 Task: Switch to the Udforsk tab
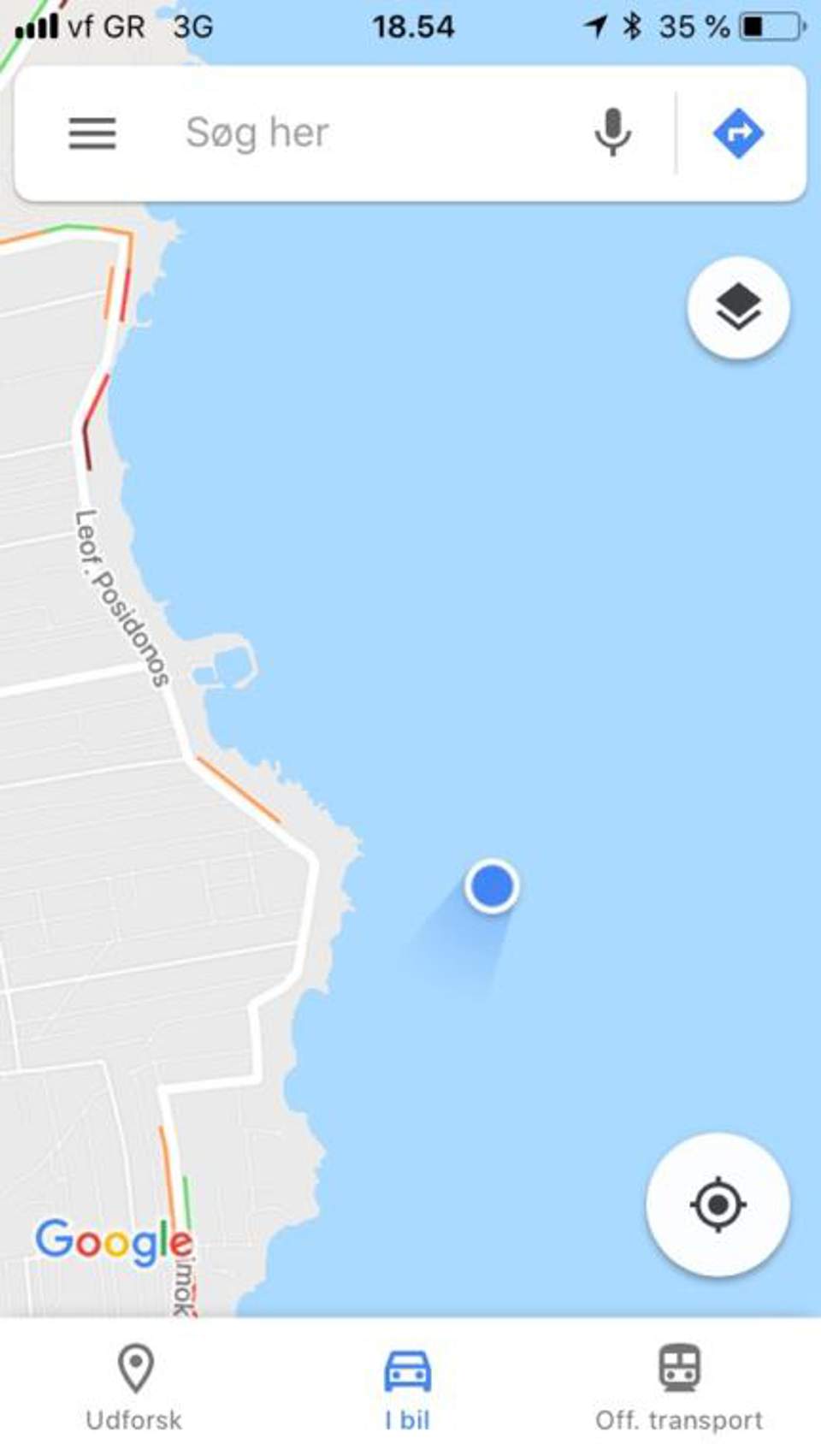coord(135,1388)
